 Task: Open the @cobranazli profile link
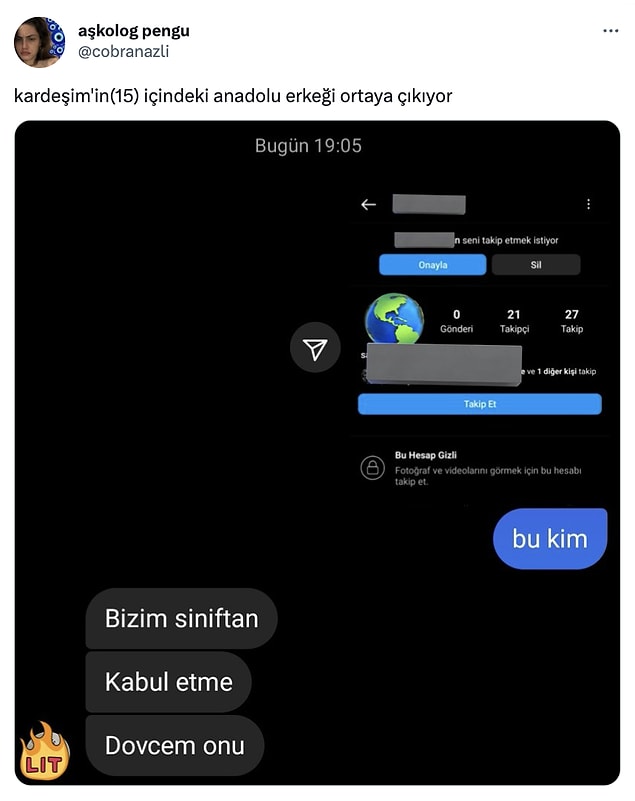pos(123,52)
